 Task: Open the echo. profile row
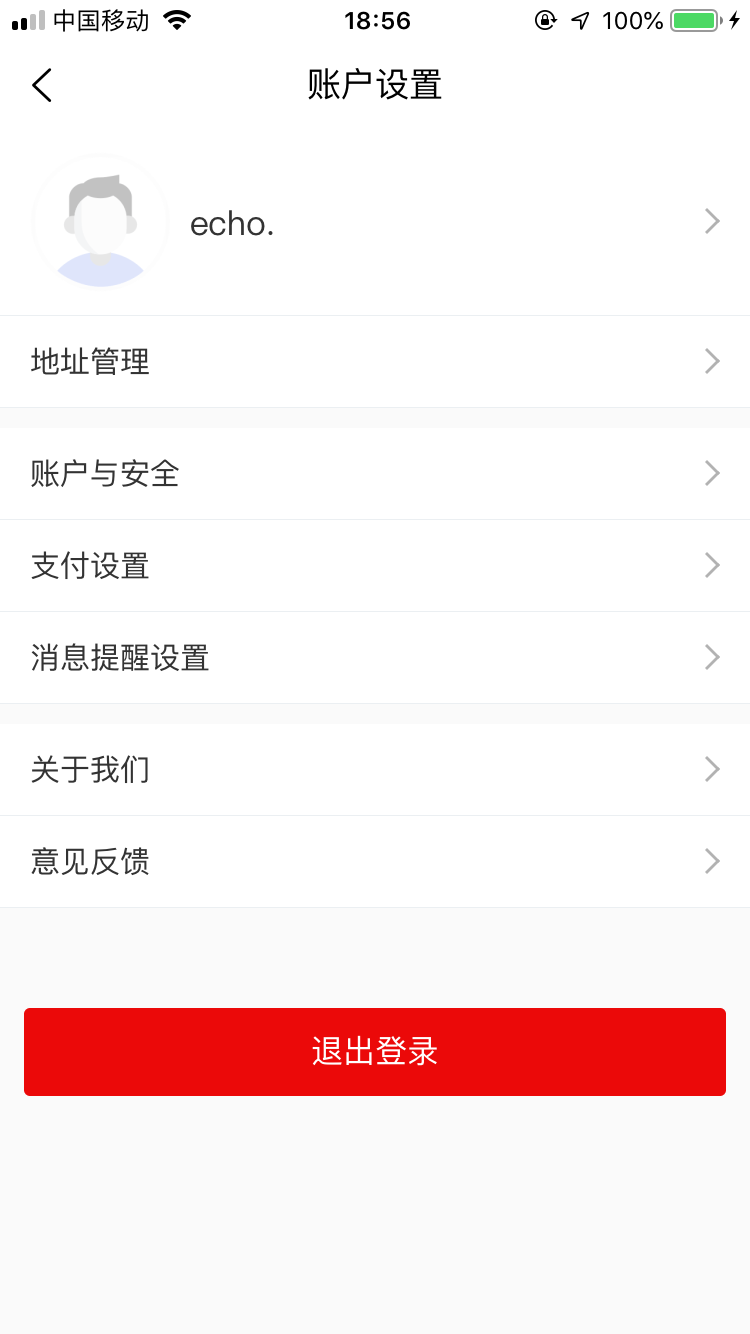tap(375, 222)
